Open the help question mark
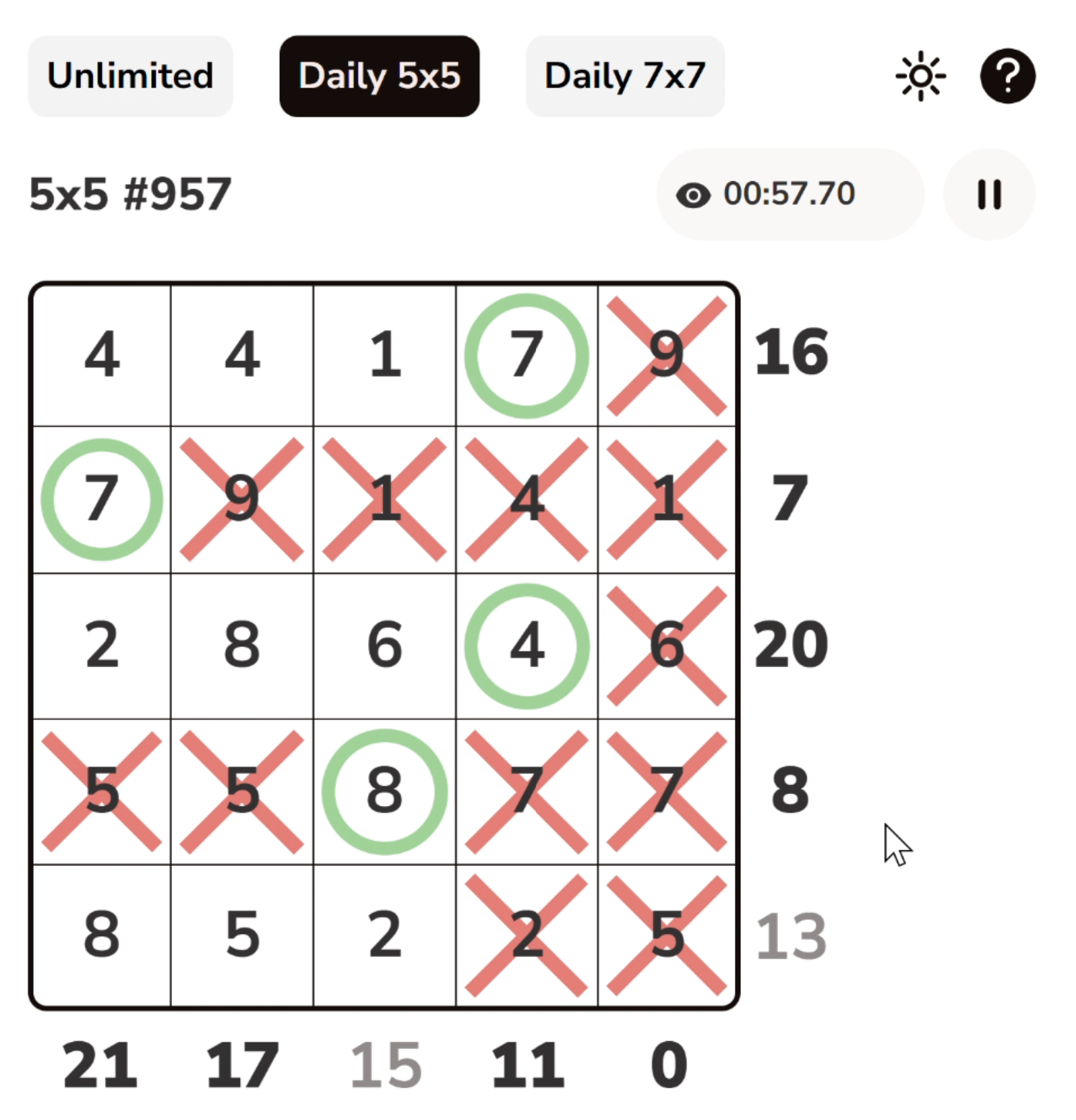 click(1007, 75)
